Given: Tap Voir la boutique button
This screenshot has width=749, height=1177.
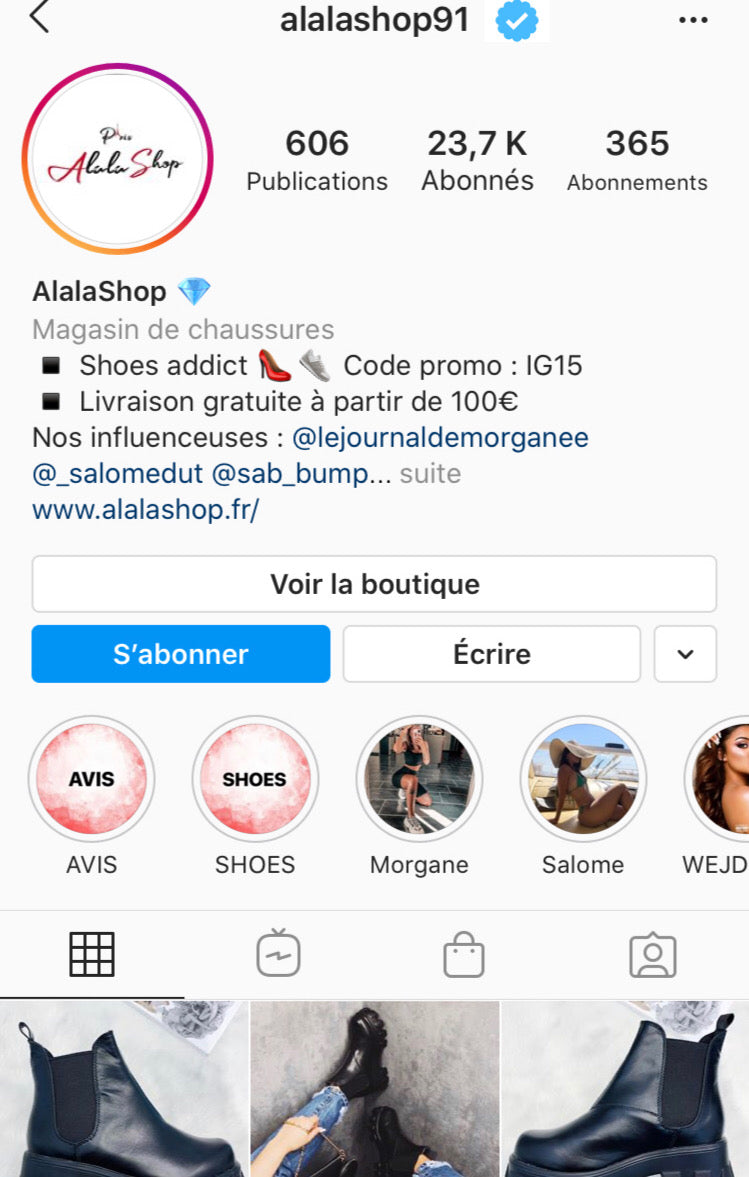Looking at the screenshot, I should point(374,584).
